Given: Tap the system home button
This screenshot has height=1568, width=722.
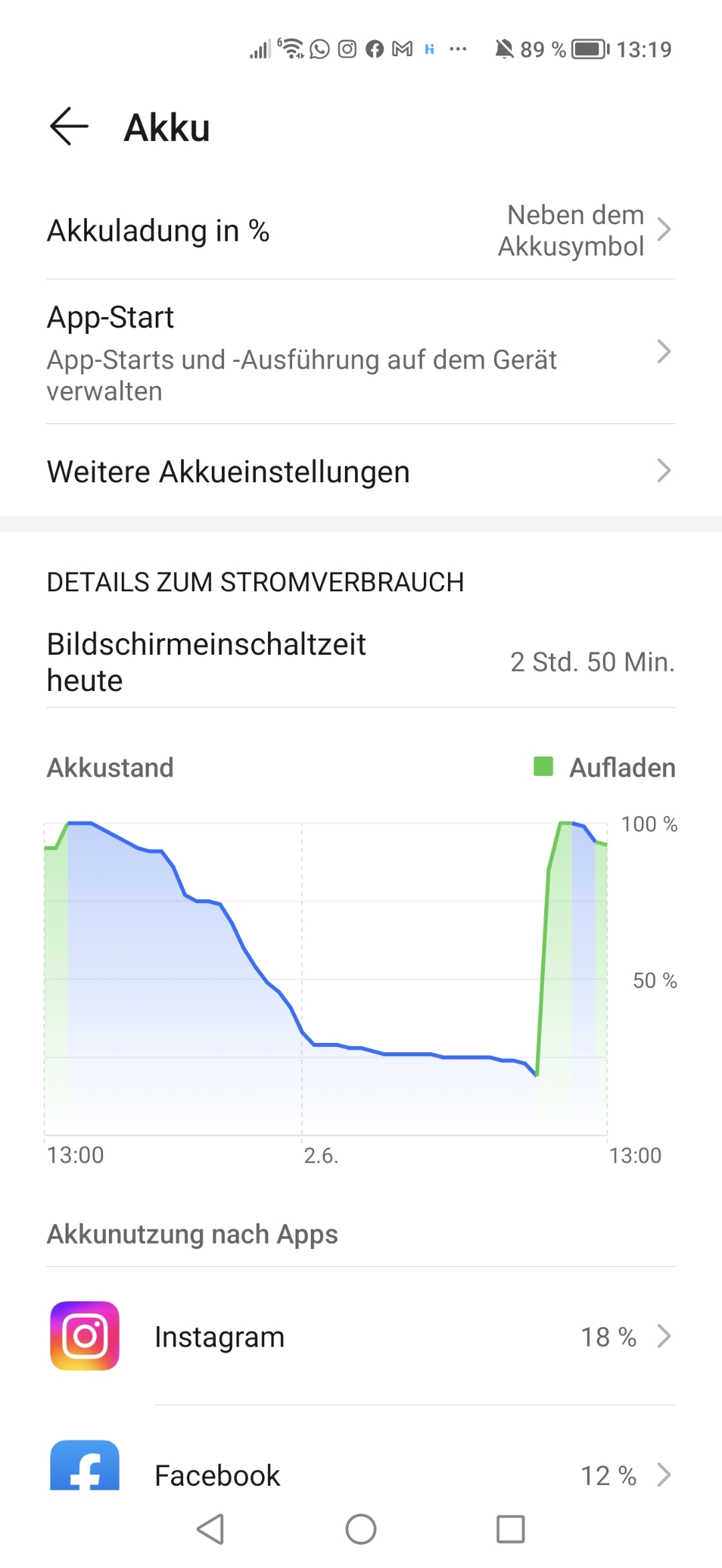Looking at the screenshot, I should click(x=361, y=1529).
